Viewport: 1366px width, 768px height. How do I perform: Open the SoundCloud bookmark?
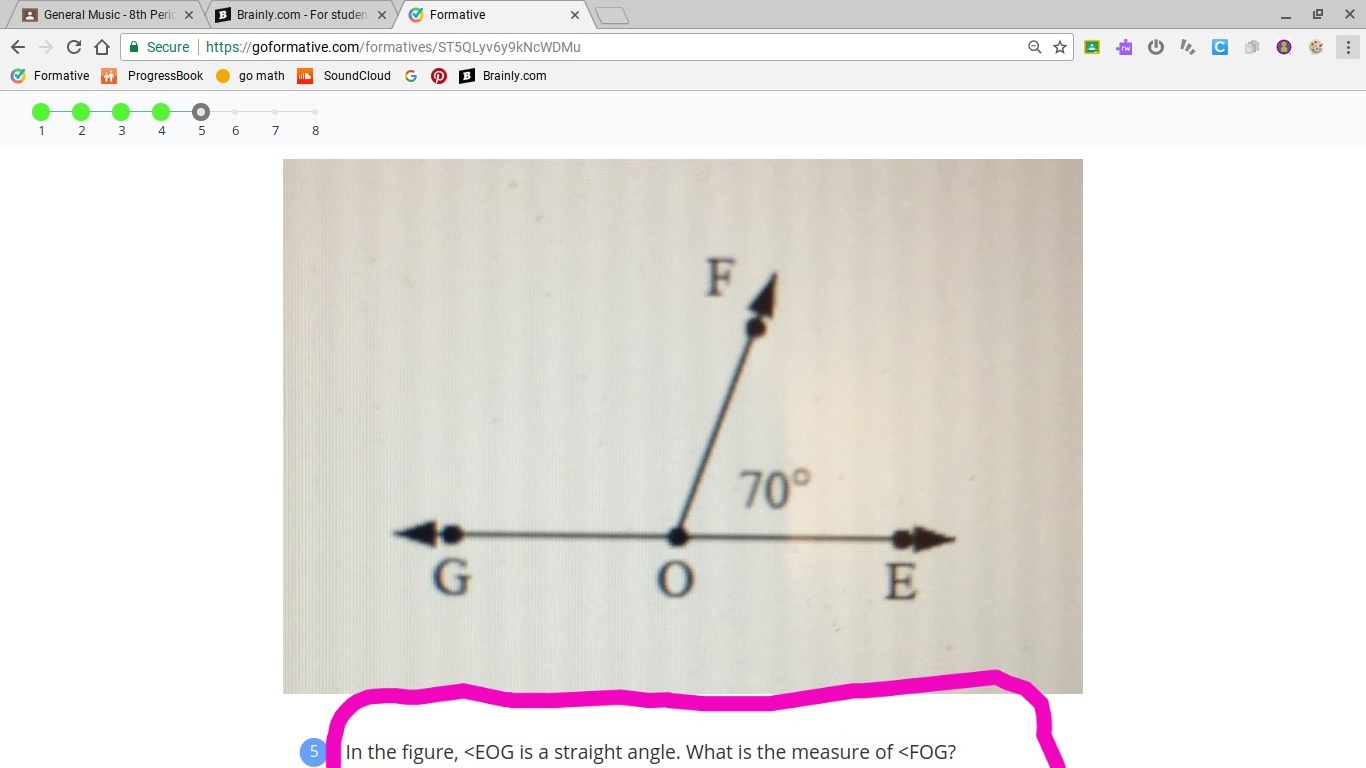[344, 76]
